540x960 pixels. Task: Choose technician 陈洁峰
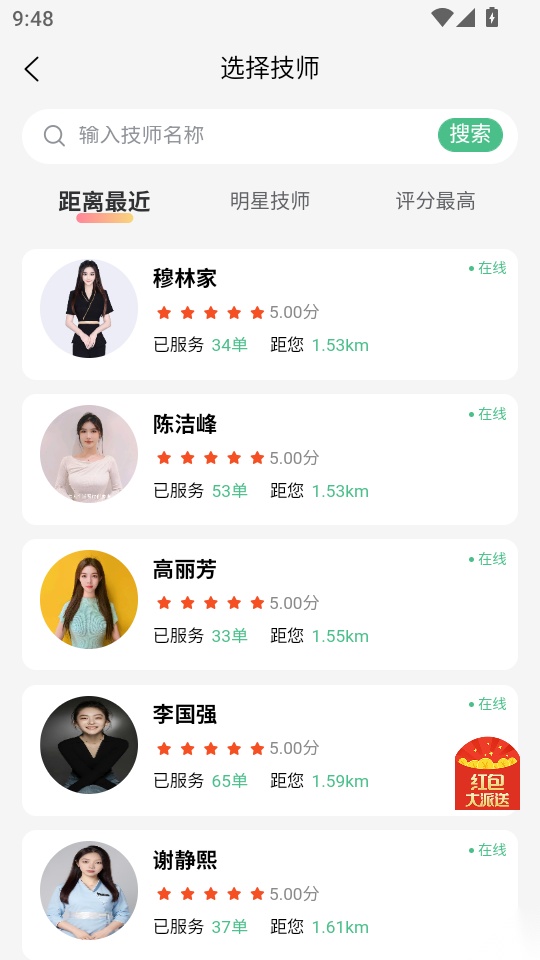click(x=270, y=459)
